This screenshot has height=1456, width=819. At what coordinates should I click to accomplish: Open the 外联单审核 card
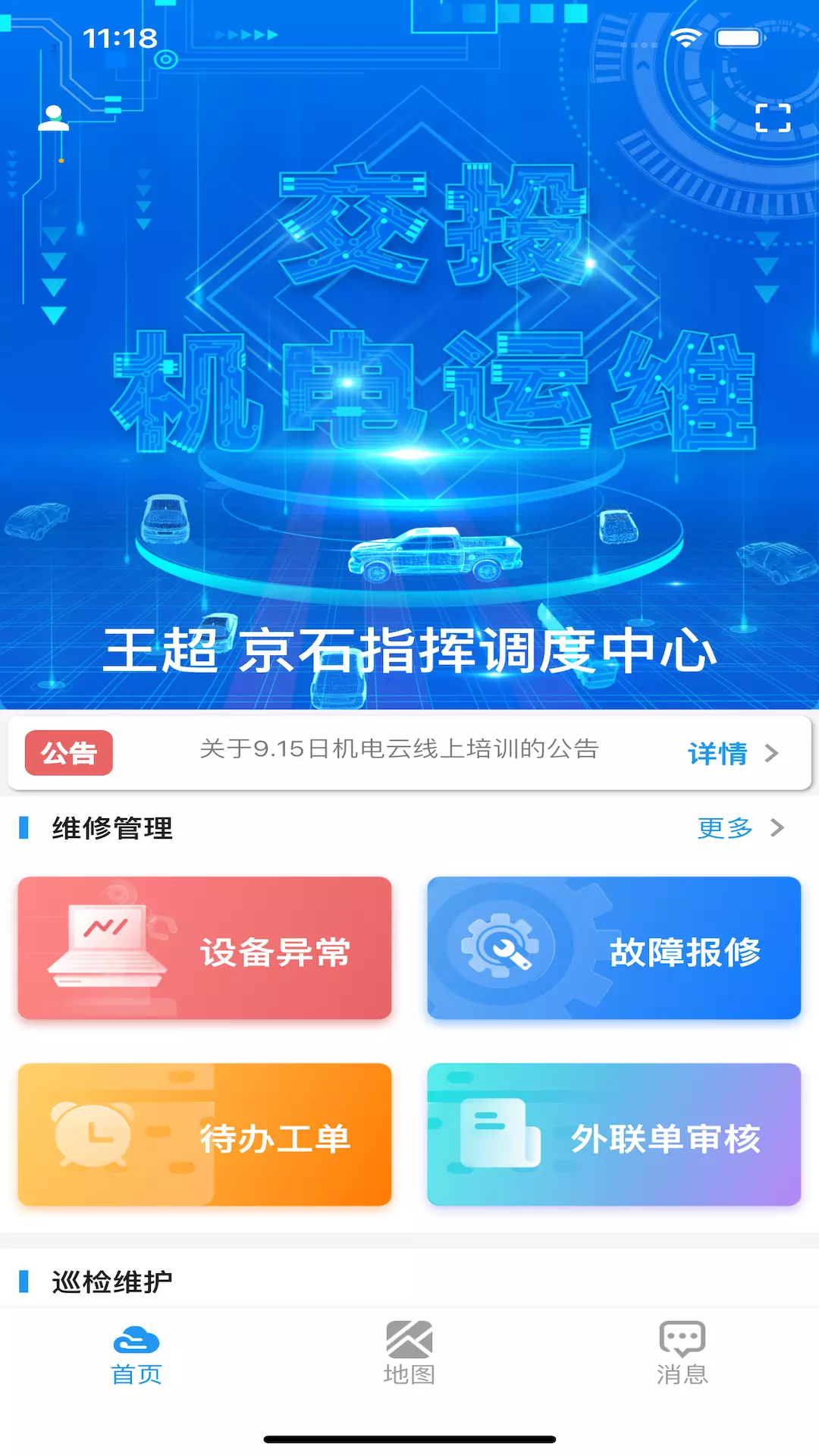click(x=614, y=1134)
